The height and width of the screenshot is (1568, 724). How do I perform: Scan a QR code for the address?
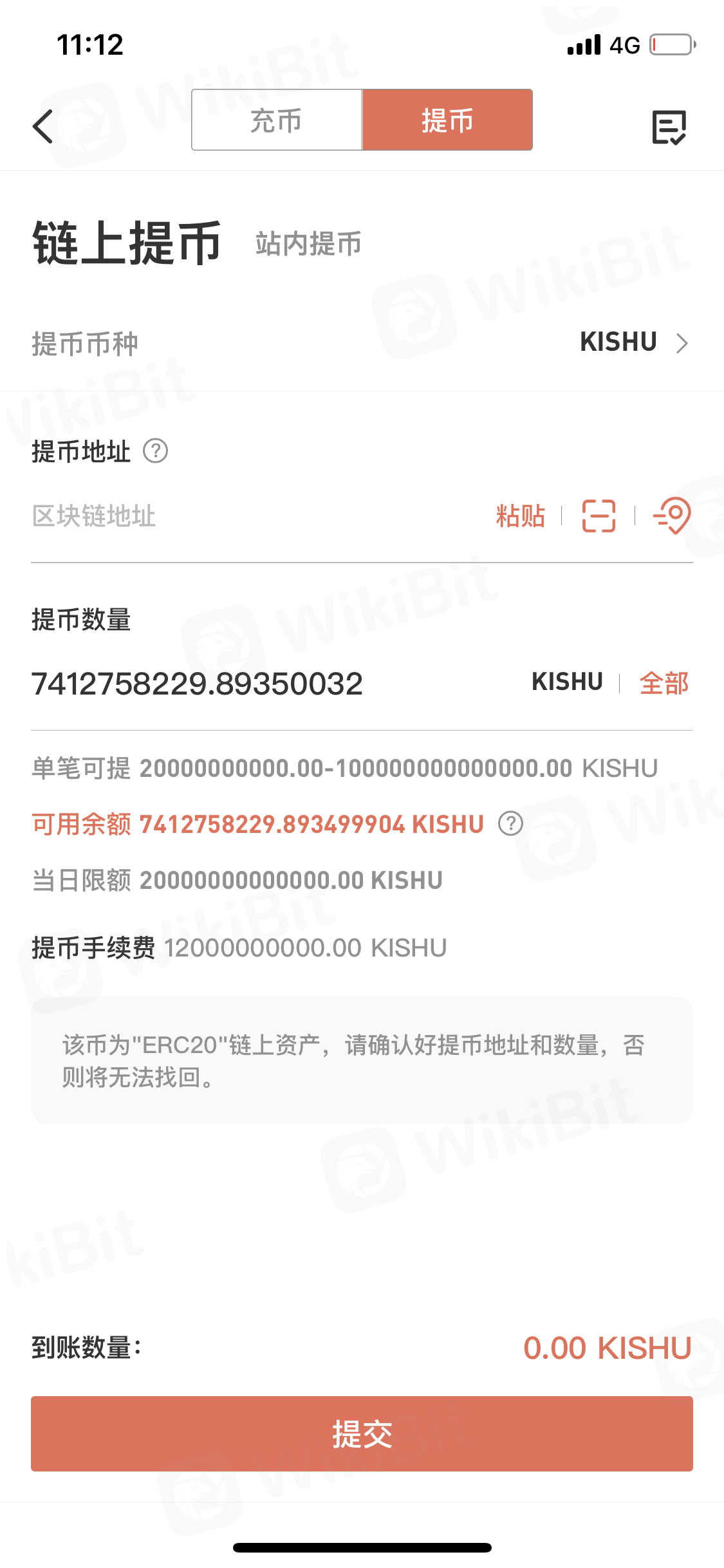coord(599,516)
